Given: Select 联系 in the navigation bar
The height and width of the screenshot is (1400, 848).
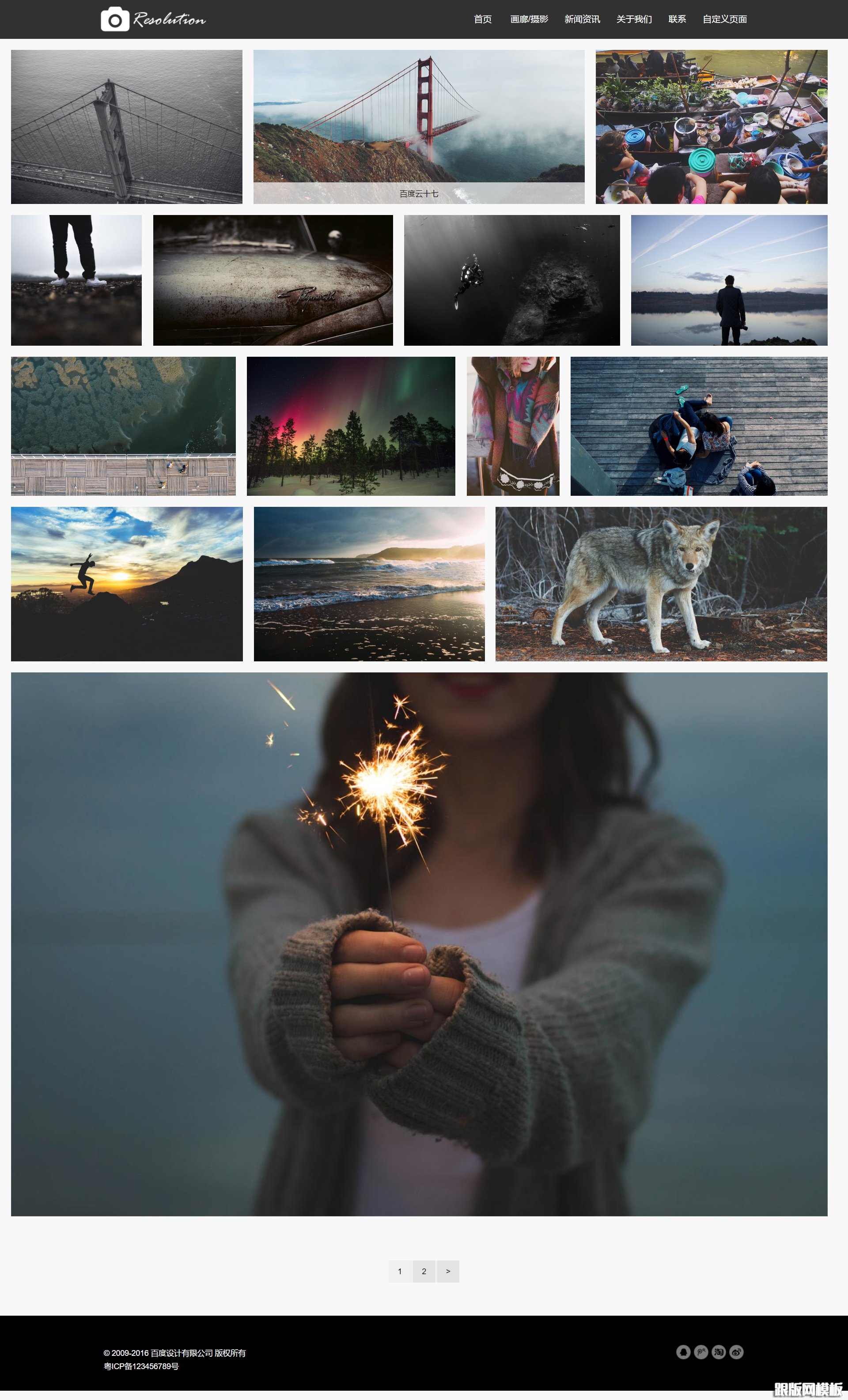Looking at the screenshot, I should [676, 19].
